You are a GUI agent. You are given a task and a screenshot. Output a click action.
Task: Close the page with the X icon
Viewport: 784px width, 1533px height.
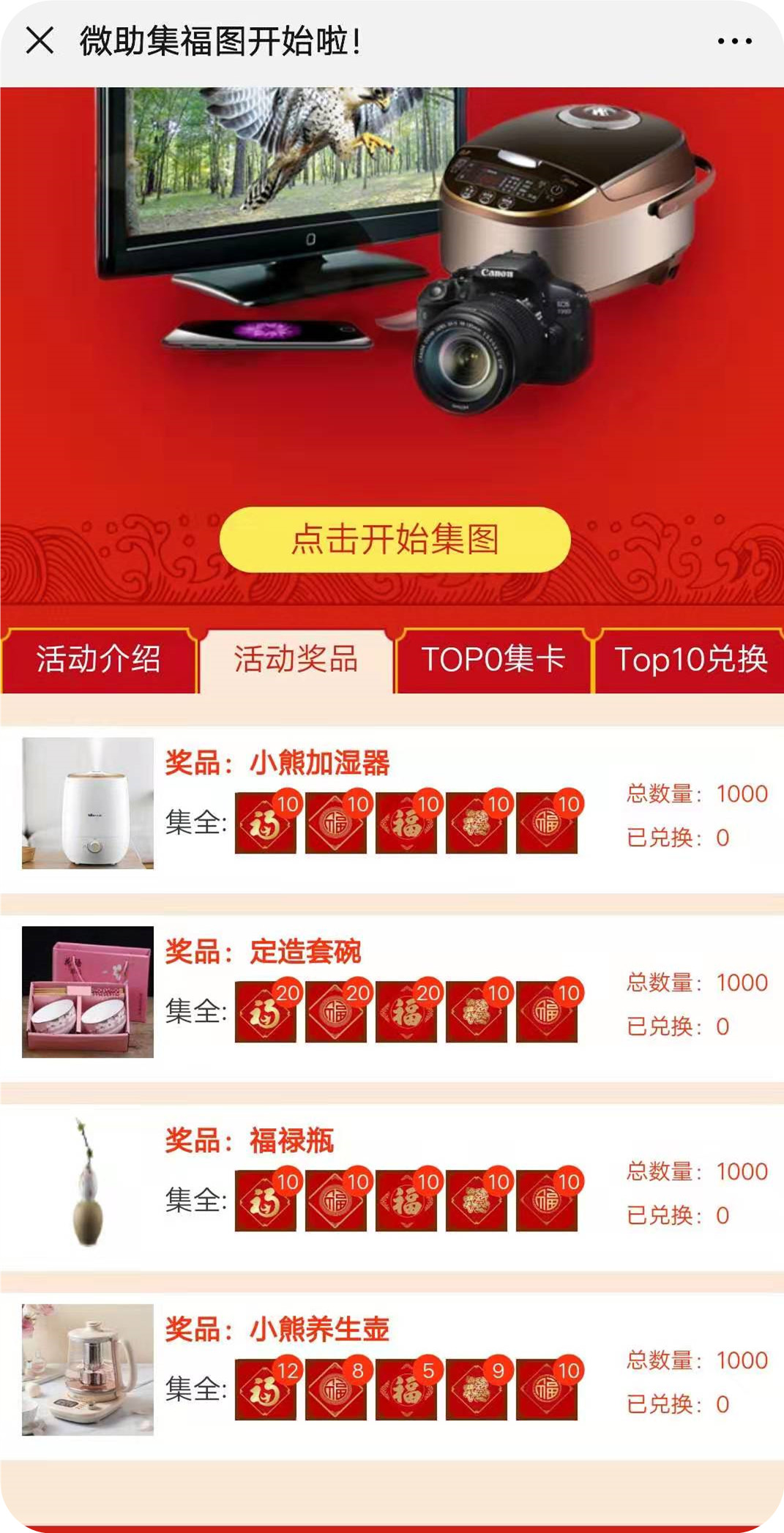tap(40, 40)
